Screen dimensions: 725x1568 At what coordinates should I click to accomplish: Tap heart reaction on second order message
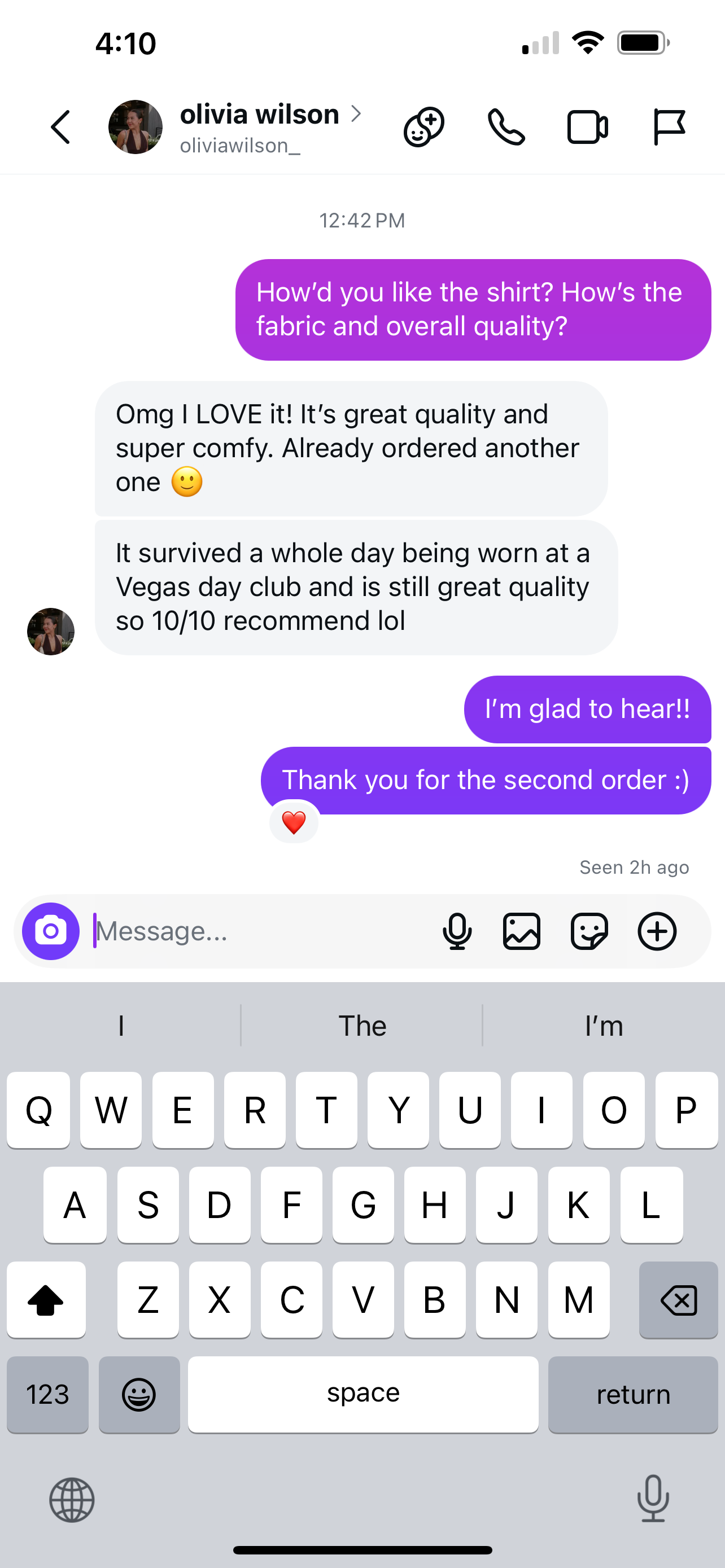click(294, 822)
